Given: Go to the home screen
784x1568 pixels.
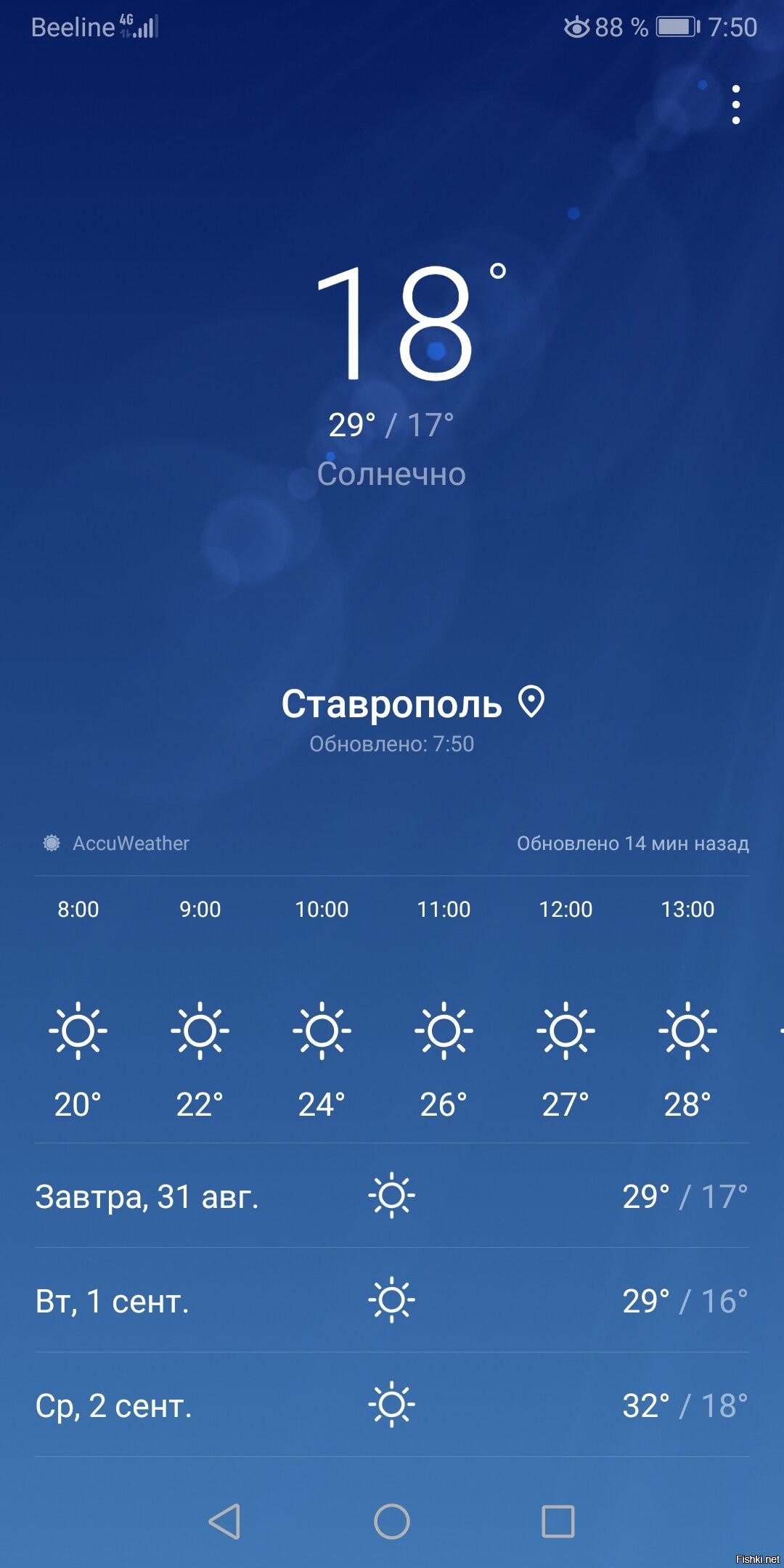Looking at the screenshot, I should [392, 1522].
